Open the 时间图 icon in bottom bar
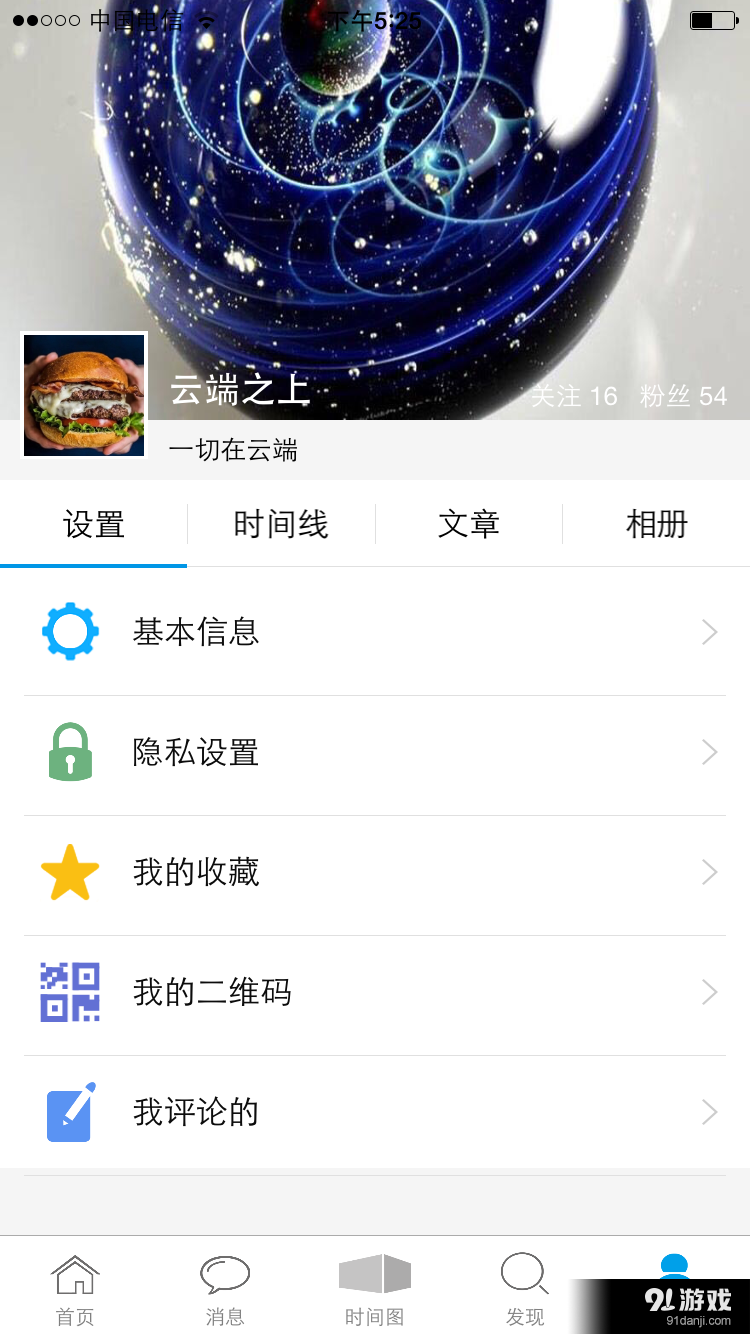The width and height of the screenshot is (750, 1334). click(374, 1272)
